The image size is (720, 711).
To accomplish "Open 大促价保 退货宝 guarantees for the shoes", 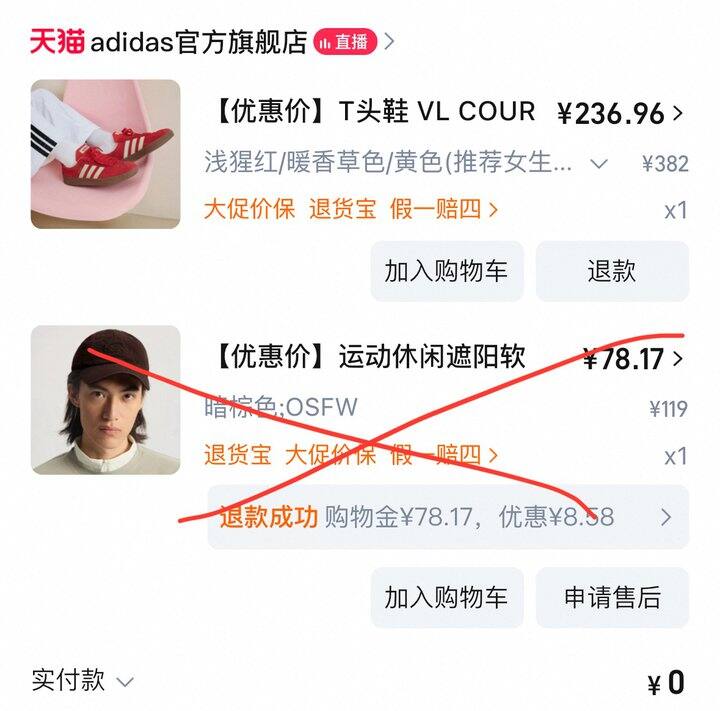I will click(350, 209).
